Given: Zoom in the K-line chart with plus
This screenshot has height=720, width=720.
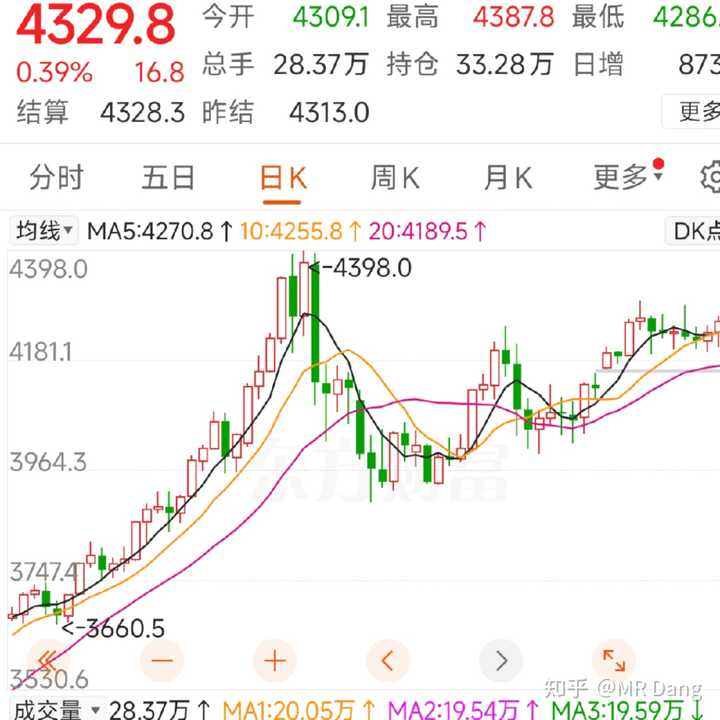Looking at the screenshot, I should [x=275, y=661].
